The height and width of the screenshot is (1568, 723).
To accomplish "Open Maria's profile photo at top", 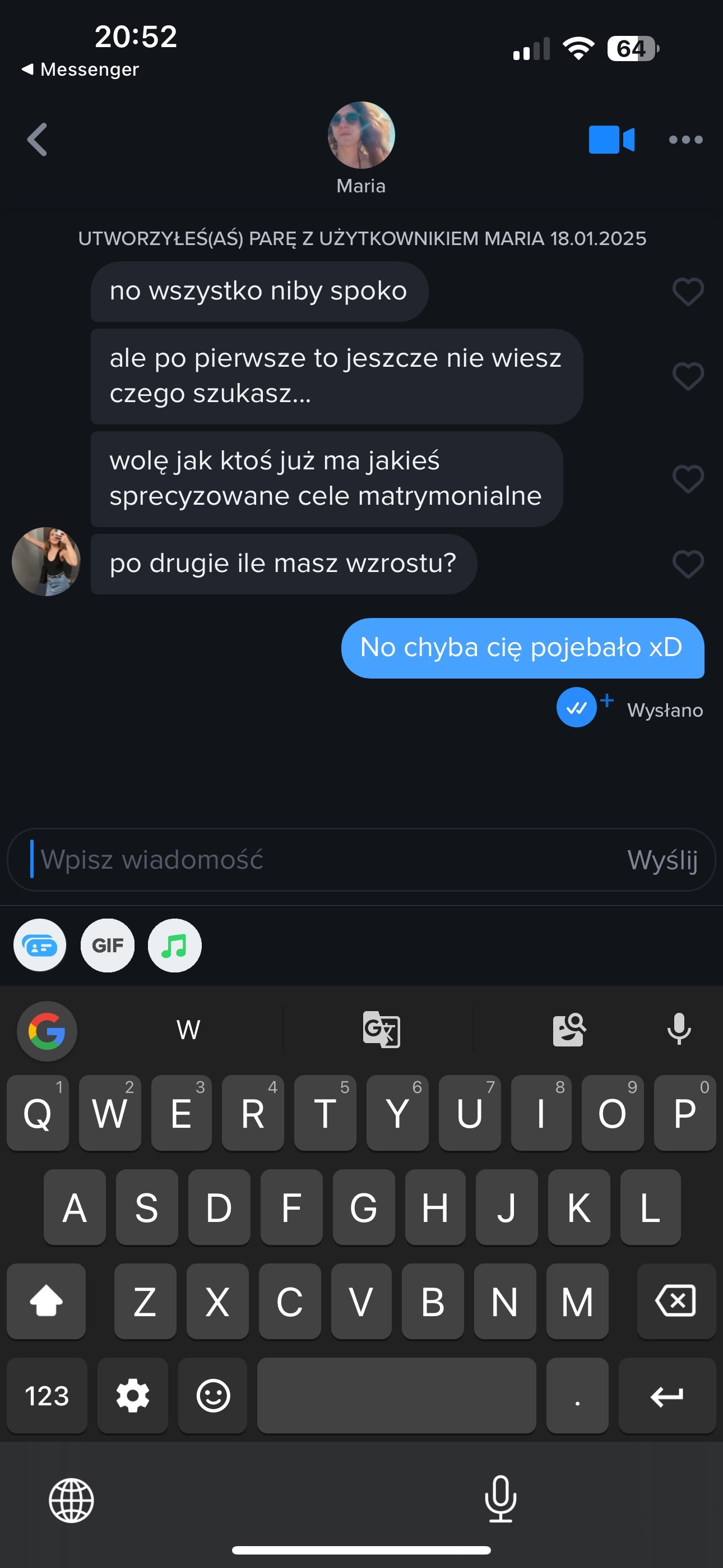I will pyautogui.click(x=361, y=135).
